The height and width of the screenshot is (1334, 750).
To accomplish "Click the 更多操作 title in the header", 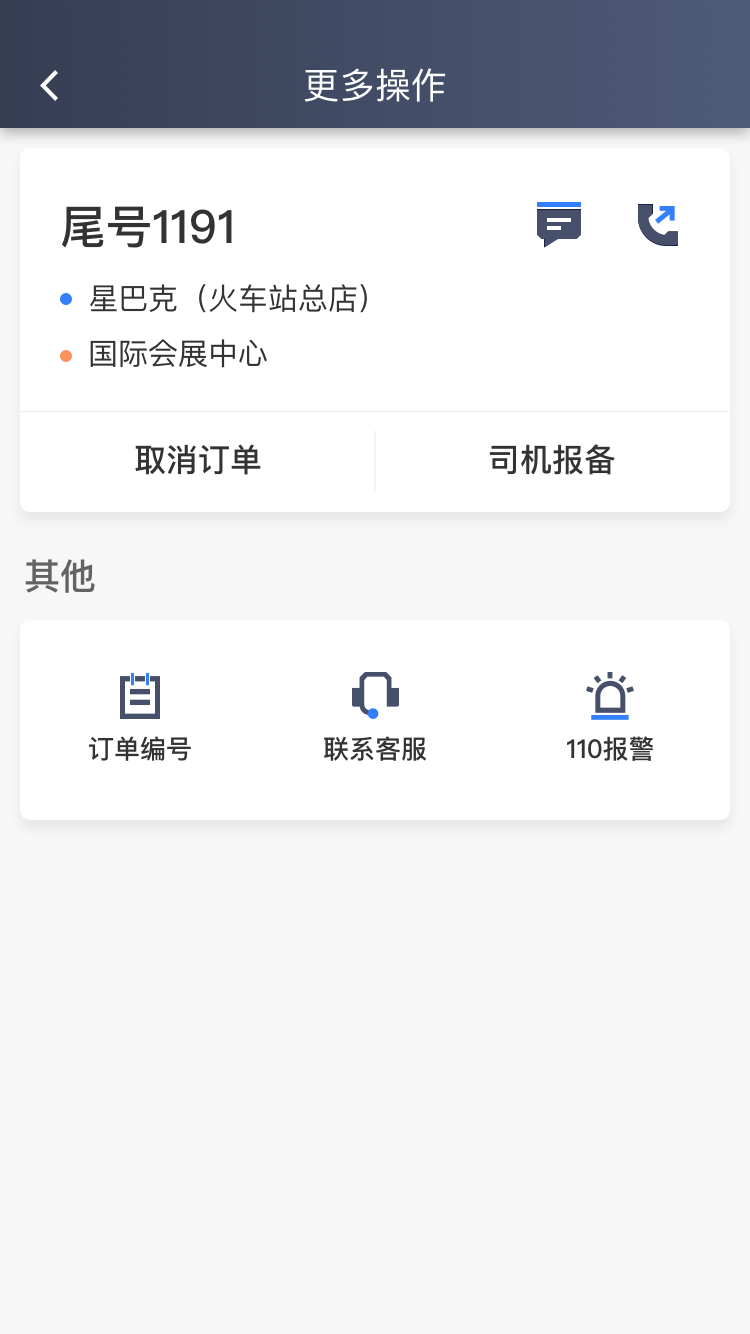I will (375, 87).
